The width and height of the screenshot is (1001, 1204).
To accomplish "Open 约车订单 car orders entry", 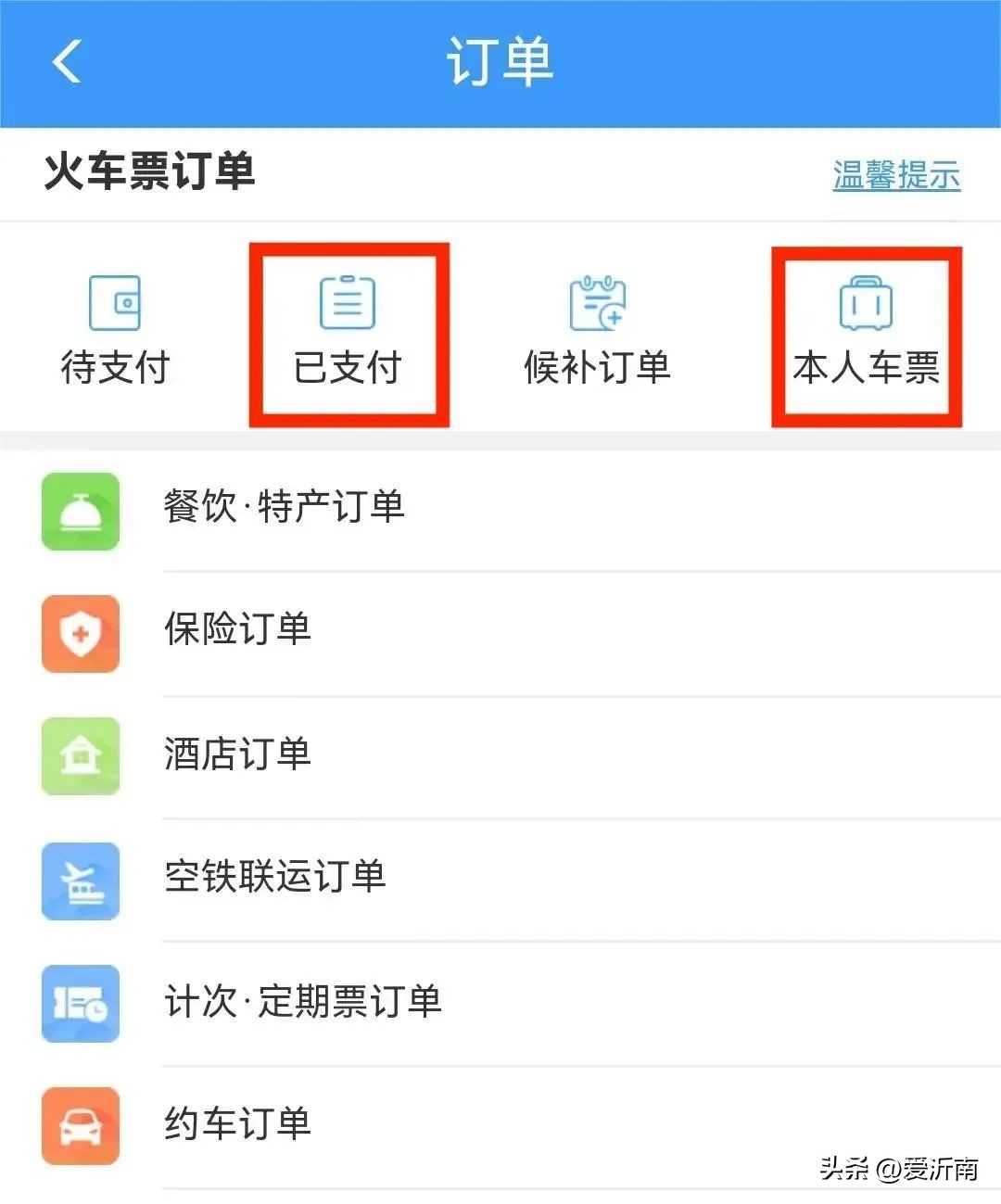I will [236, 1122].
